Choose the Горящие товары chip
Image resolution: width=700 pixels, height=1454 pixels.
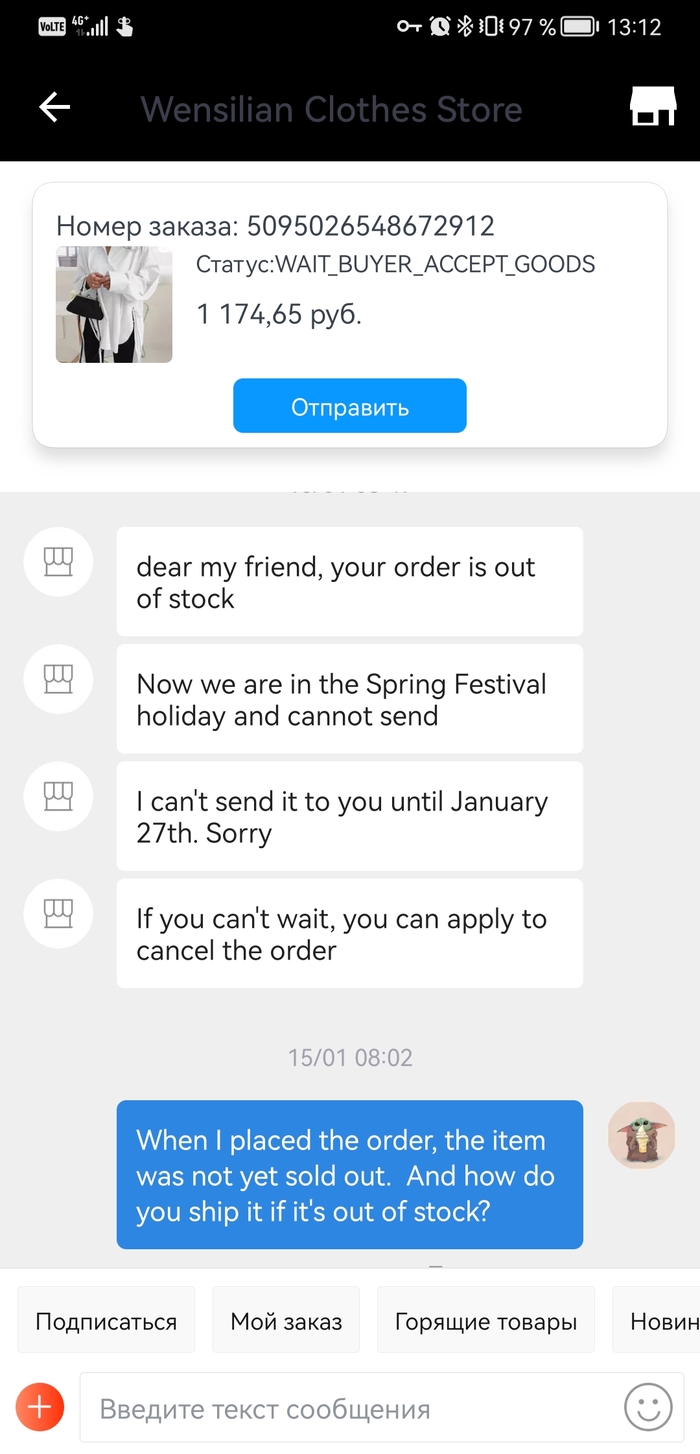tap(486, 1321)
